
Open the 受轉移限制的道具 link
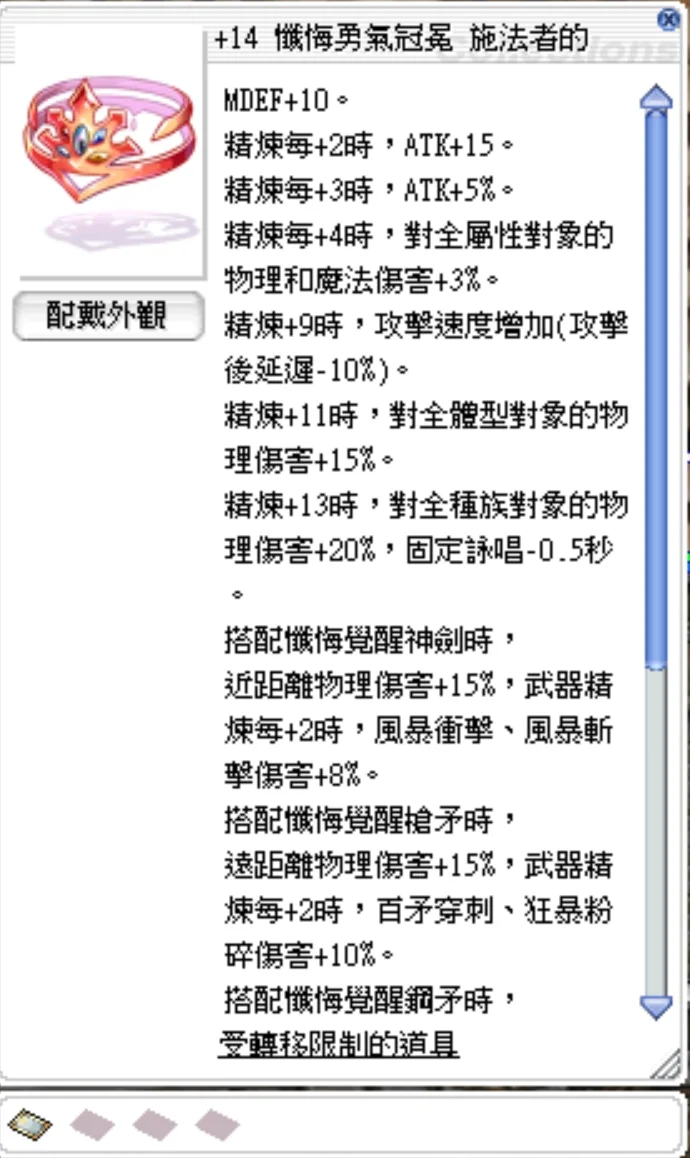(339, 1045)
